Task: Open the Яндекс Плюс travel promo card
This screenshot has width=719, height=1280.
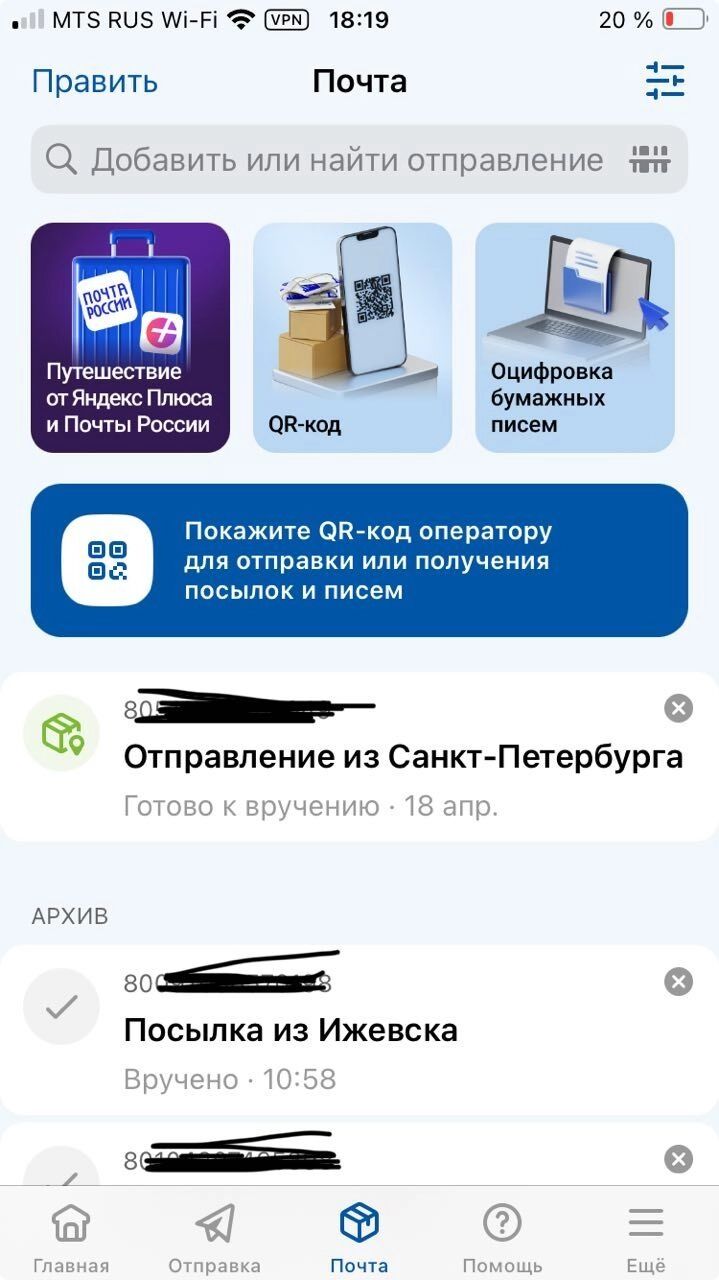Action: 131,338
